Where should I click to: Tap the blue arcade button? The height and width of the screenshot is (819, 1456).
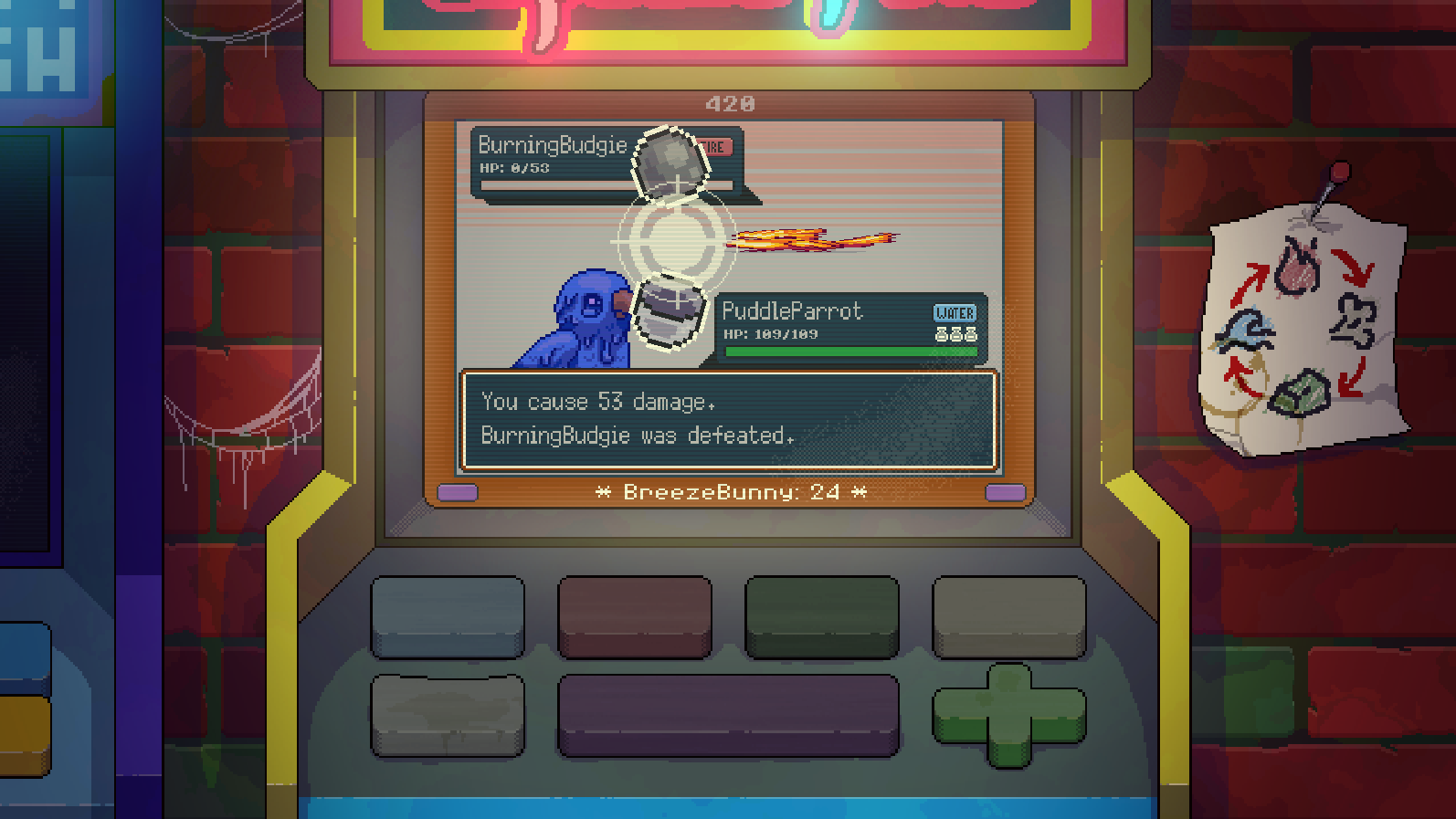pos(448,615)
